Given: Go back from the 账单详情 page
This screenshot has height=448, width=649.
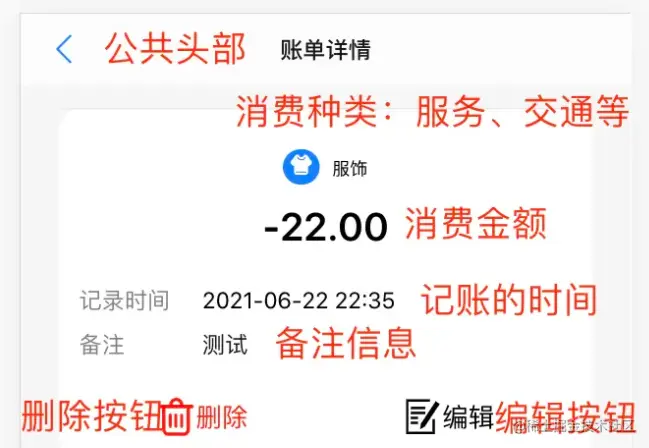Looking at the screenshot, I should coord(64,48).
